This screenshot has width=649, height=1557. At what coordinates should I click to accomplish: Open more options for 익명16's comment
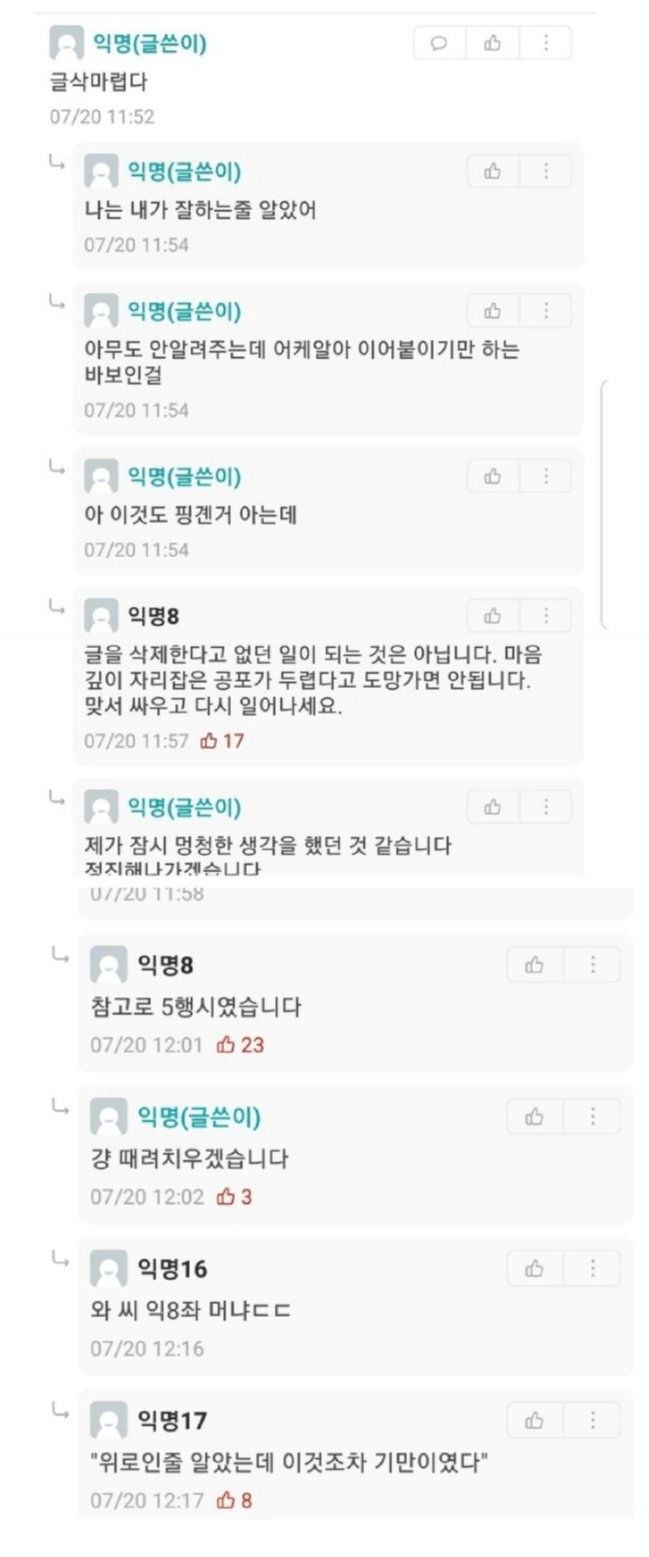[592, 1269]
